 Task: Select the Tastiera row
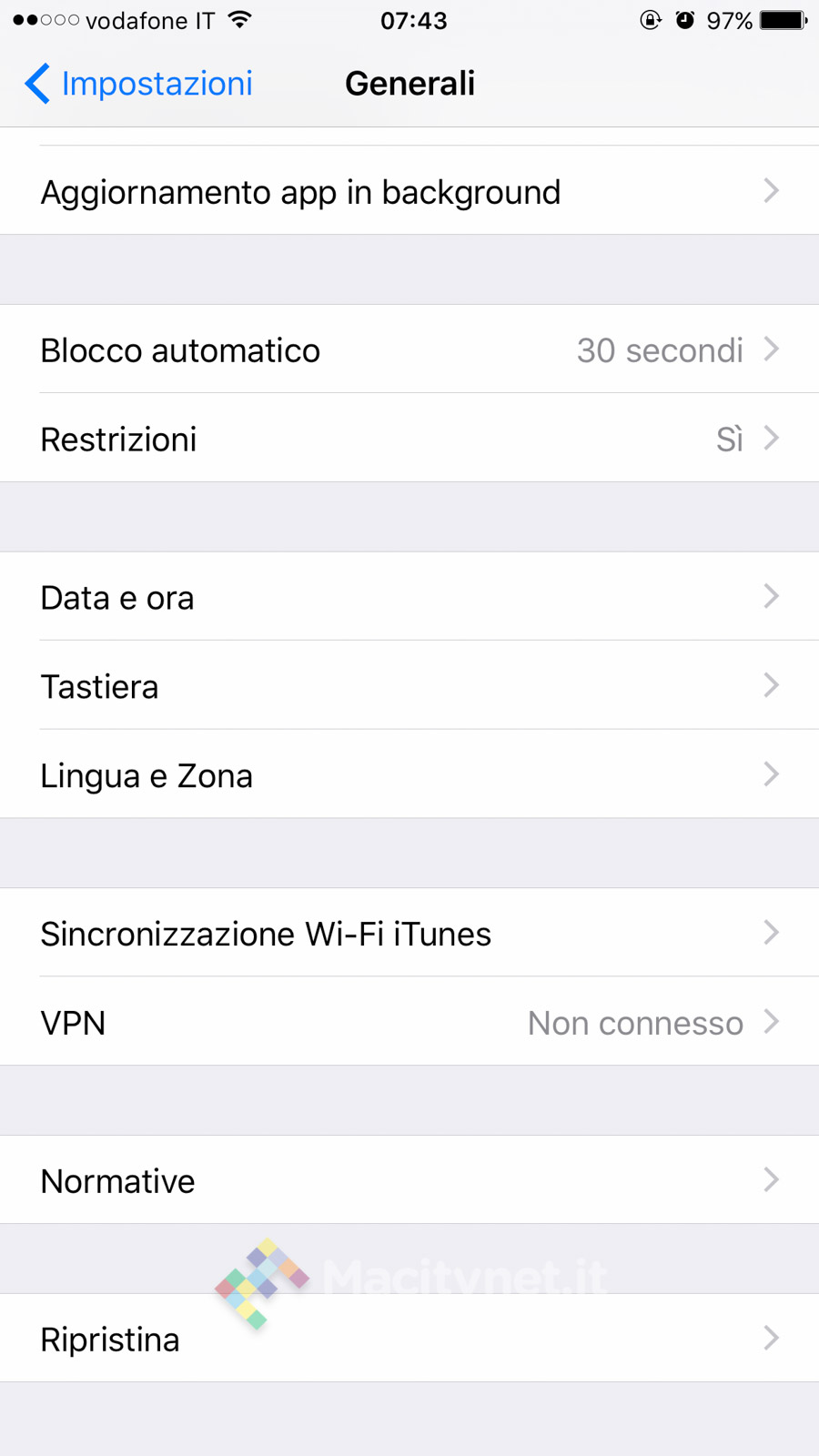click(x=409, y=686)
